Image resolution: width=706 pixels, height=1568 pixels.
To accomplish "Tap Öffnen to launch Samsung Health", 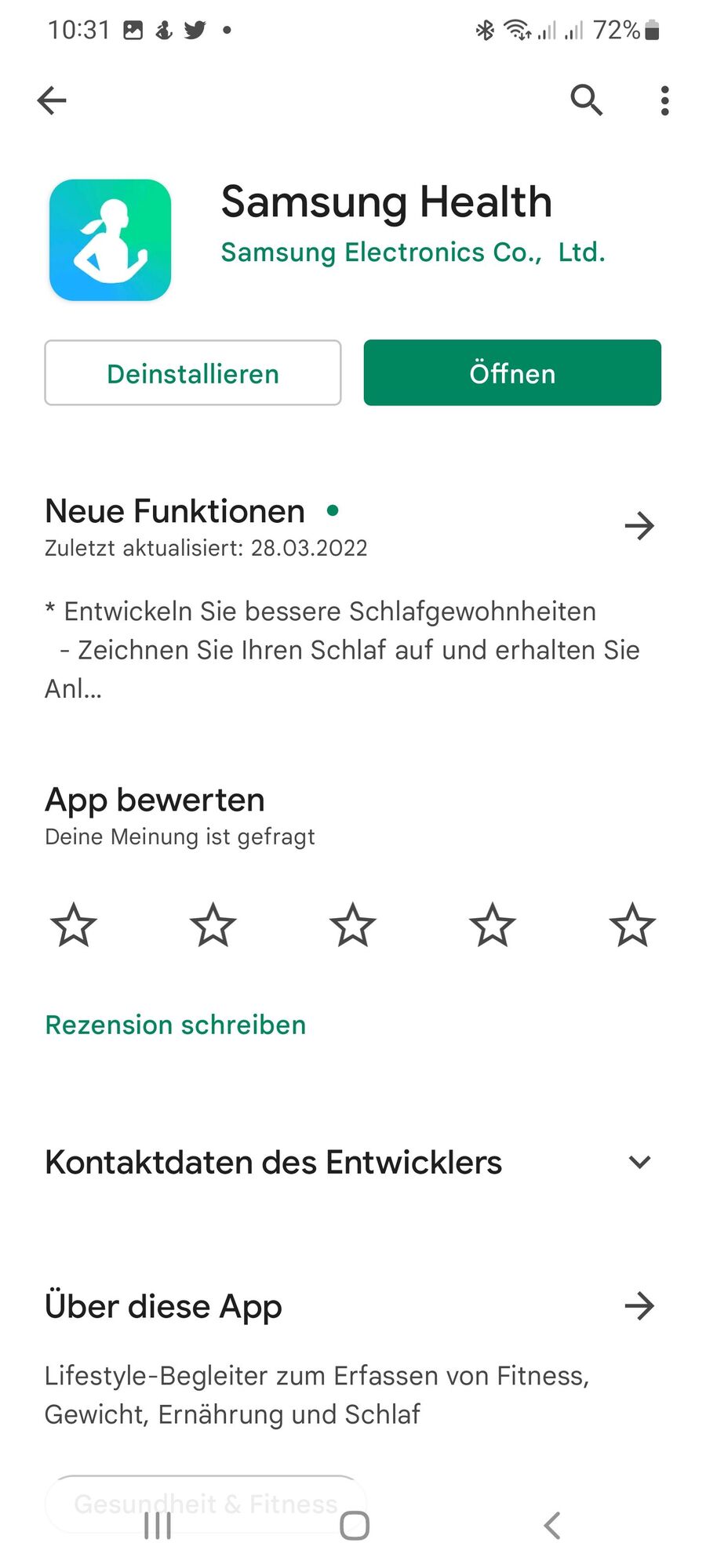I will click(x=512, y=373).
